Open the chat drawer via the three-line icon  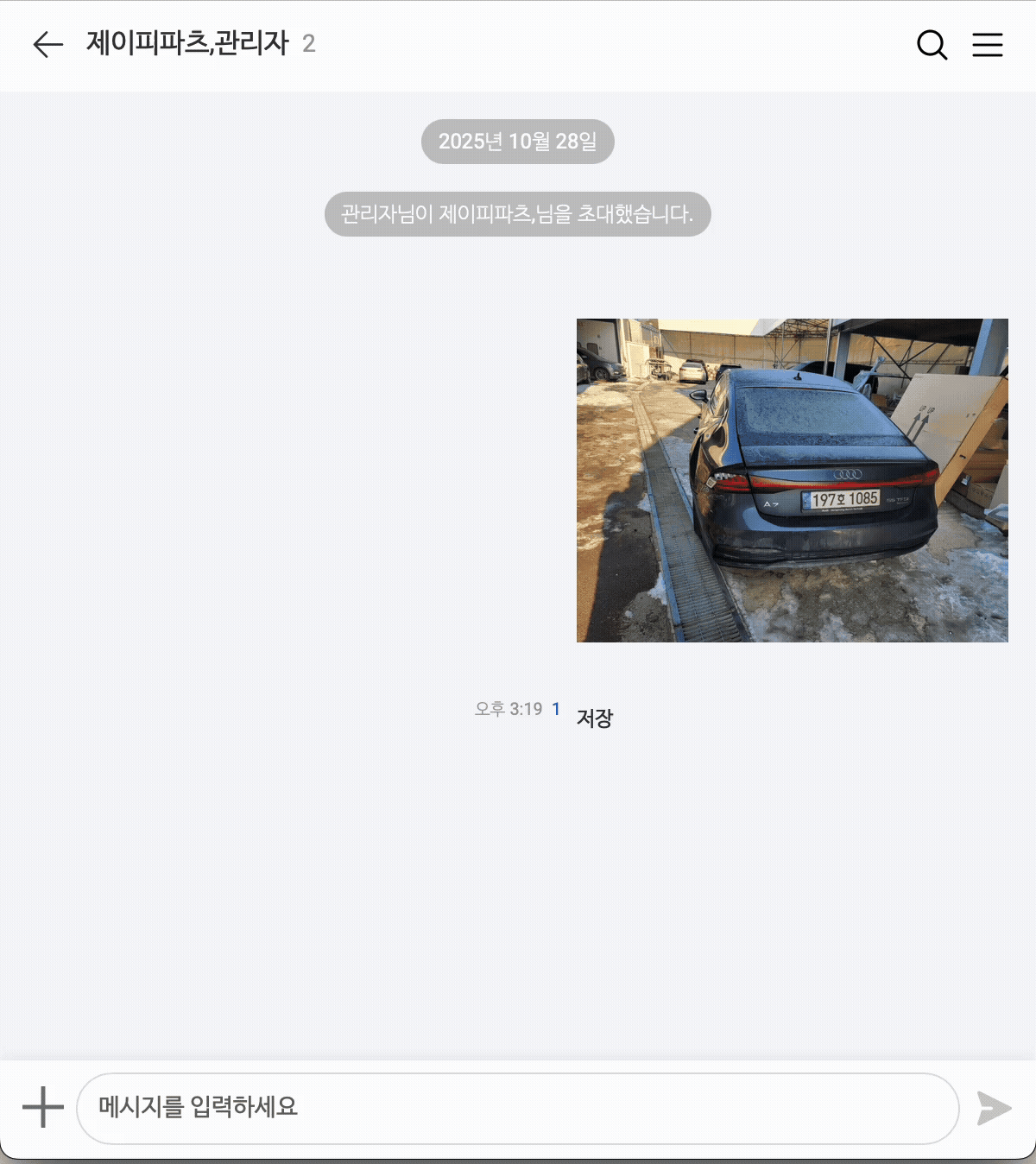point(987,46)
